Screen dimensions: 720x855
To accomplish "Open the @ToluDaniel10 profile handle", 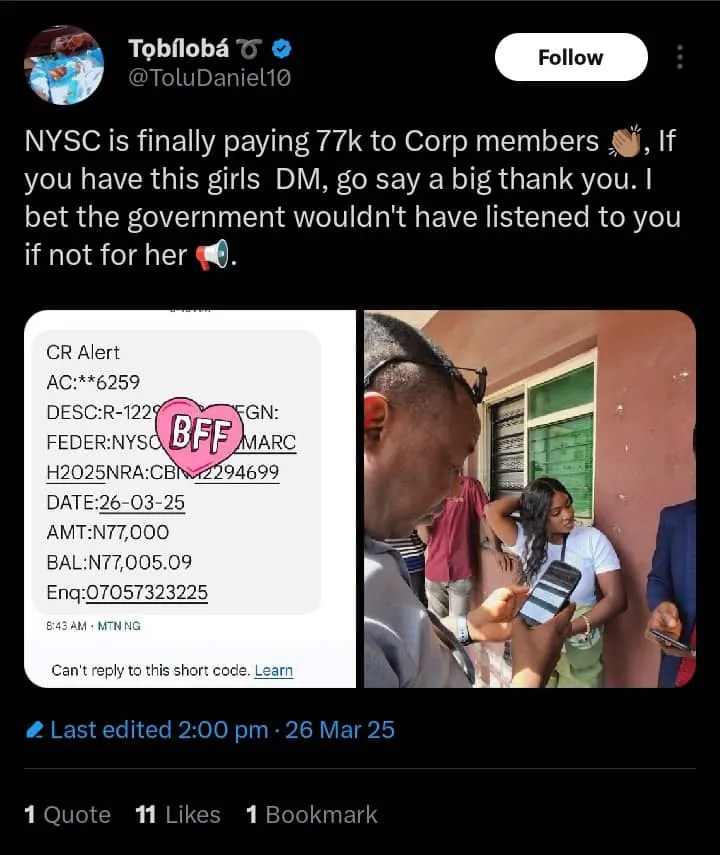I will pos(209,77).
